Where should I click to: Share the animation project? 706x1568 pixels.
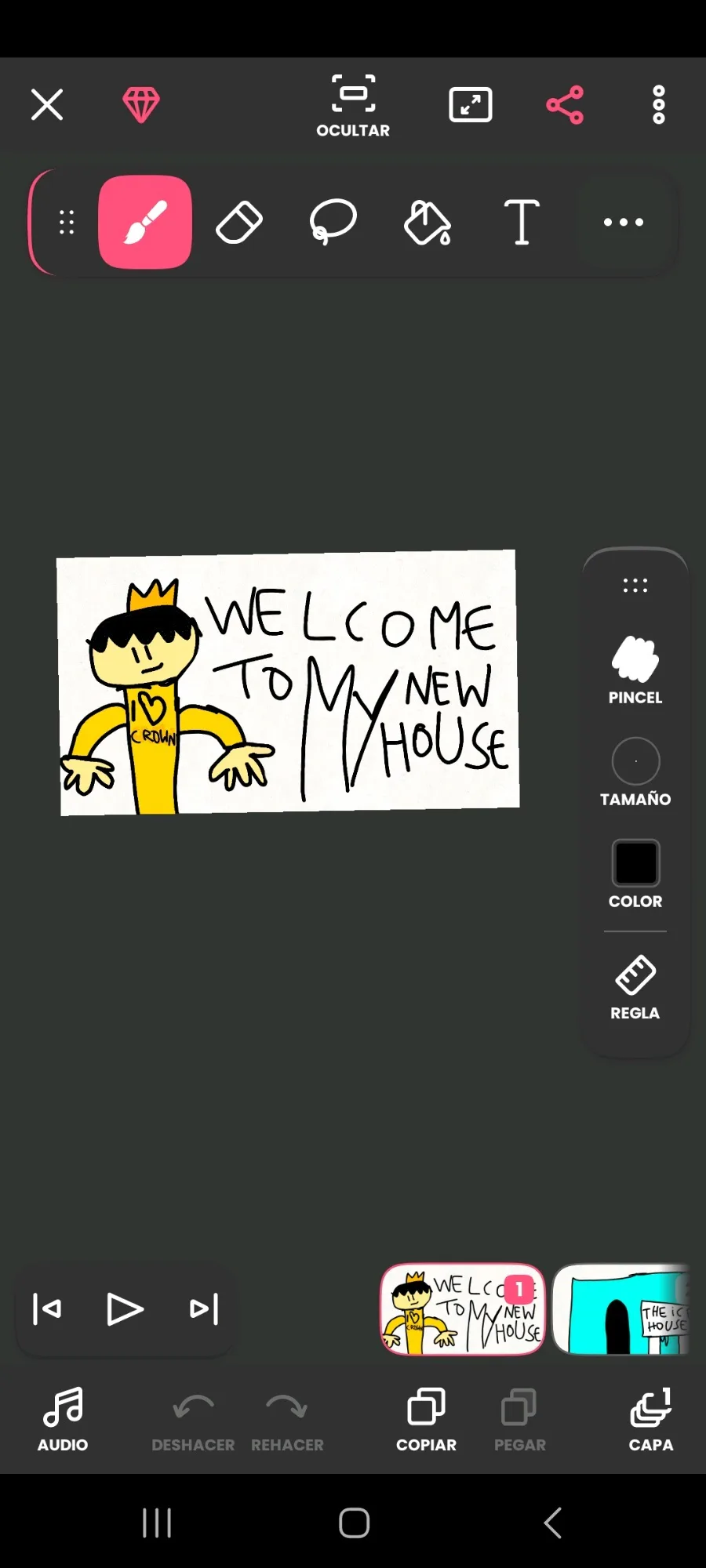point(565,104)
